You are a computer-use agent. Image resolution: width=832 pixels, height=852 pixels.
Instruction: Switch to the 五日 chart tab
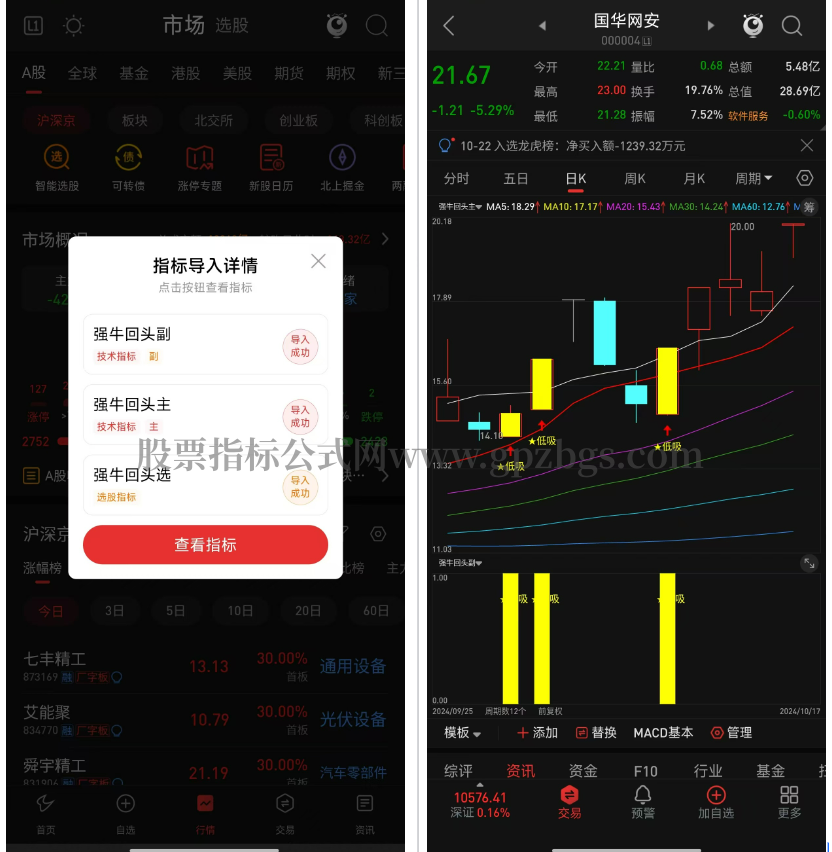coord(516,179)
